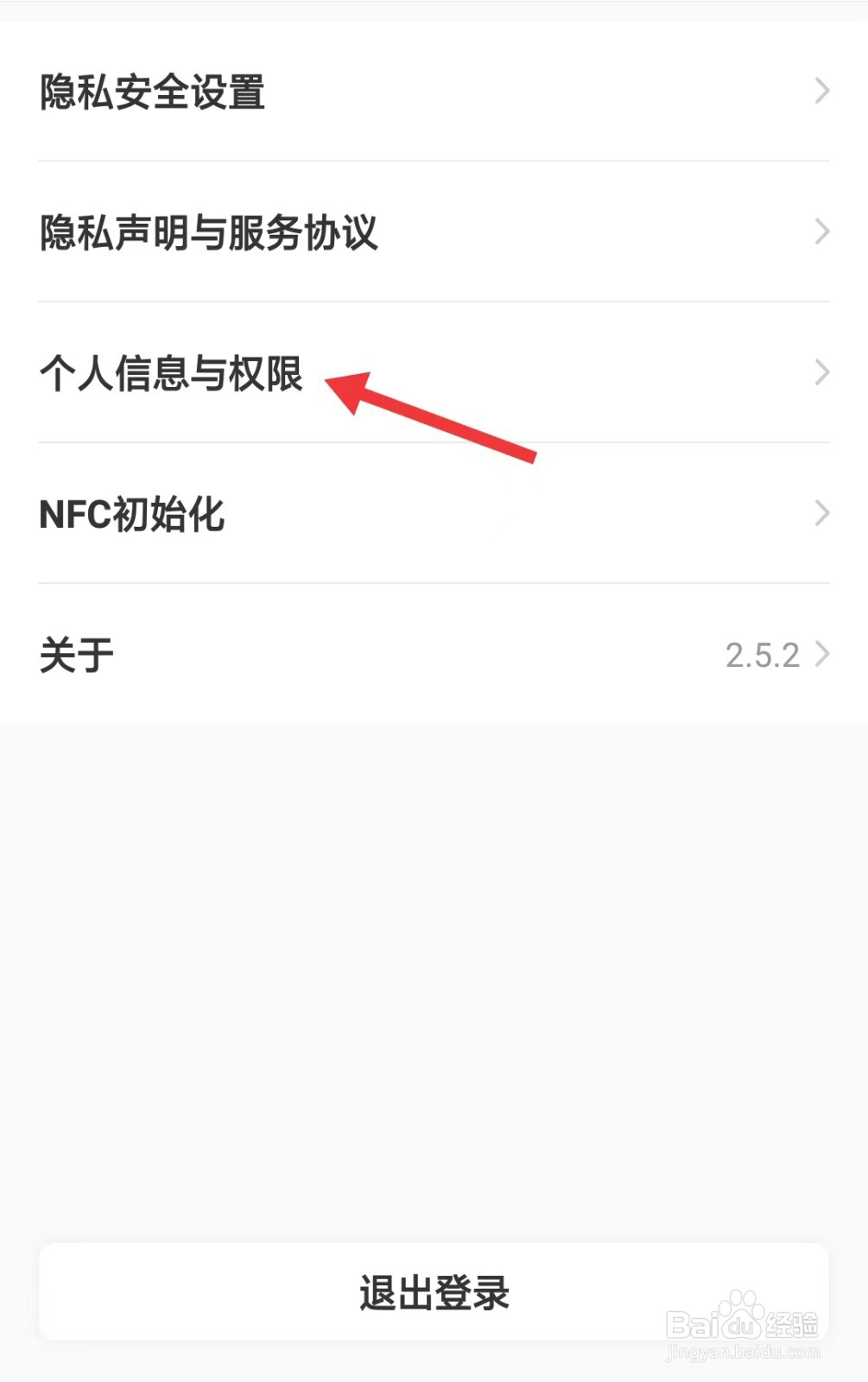Click the chevron next to 个人信息与权限
Image resolution: width=868 pixels, height=1382 pixels.
coord(820,373)
